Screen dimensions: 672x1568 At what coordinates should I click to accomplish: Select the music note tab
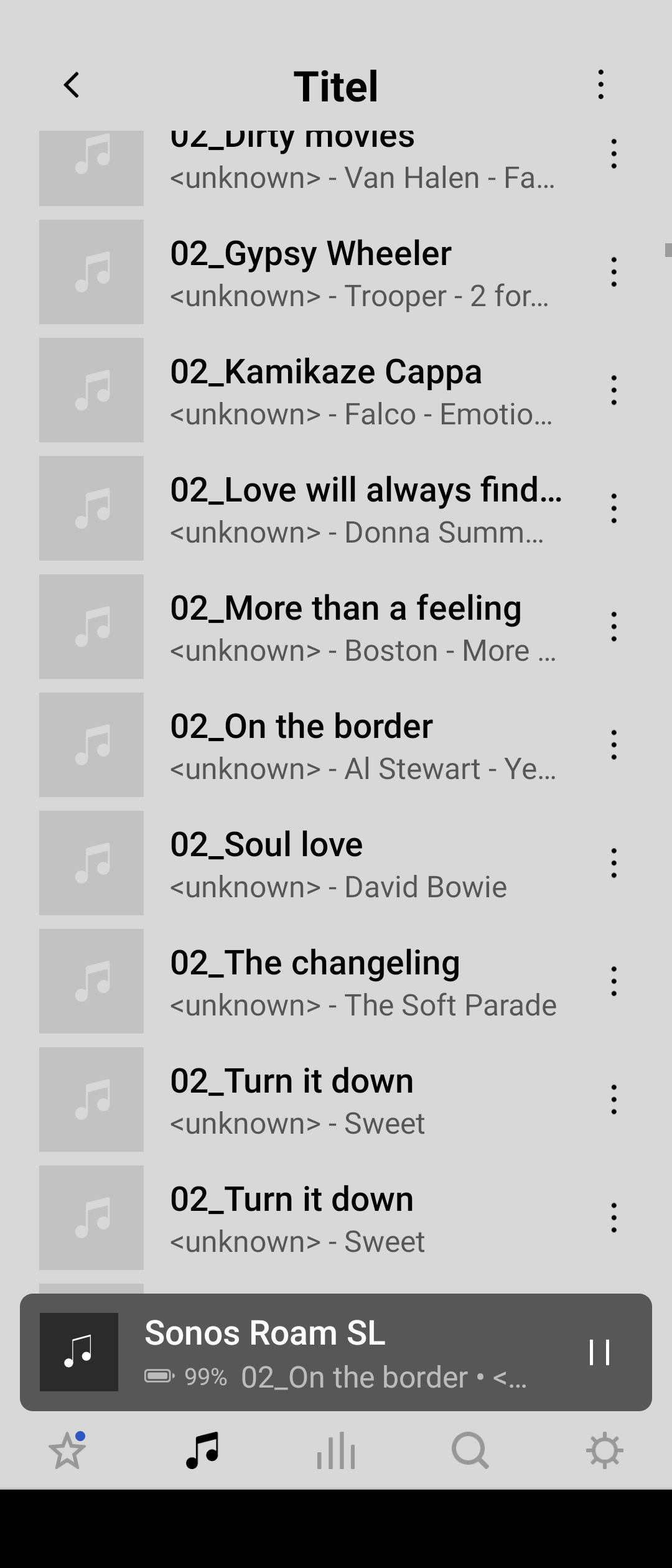point(202,1451)
